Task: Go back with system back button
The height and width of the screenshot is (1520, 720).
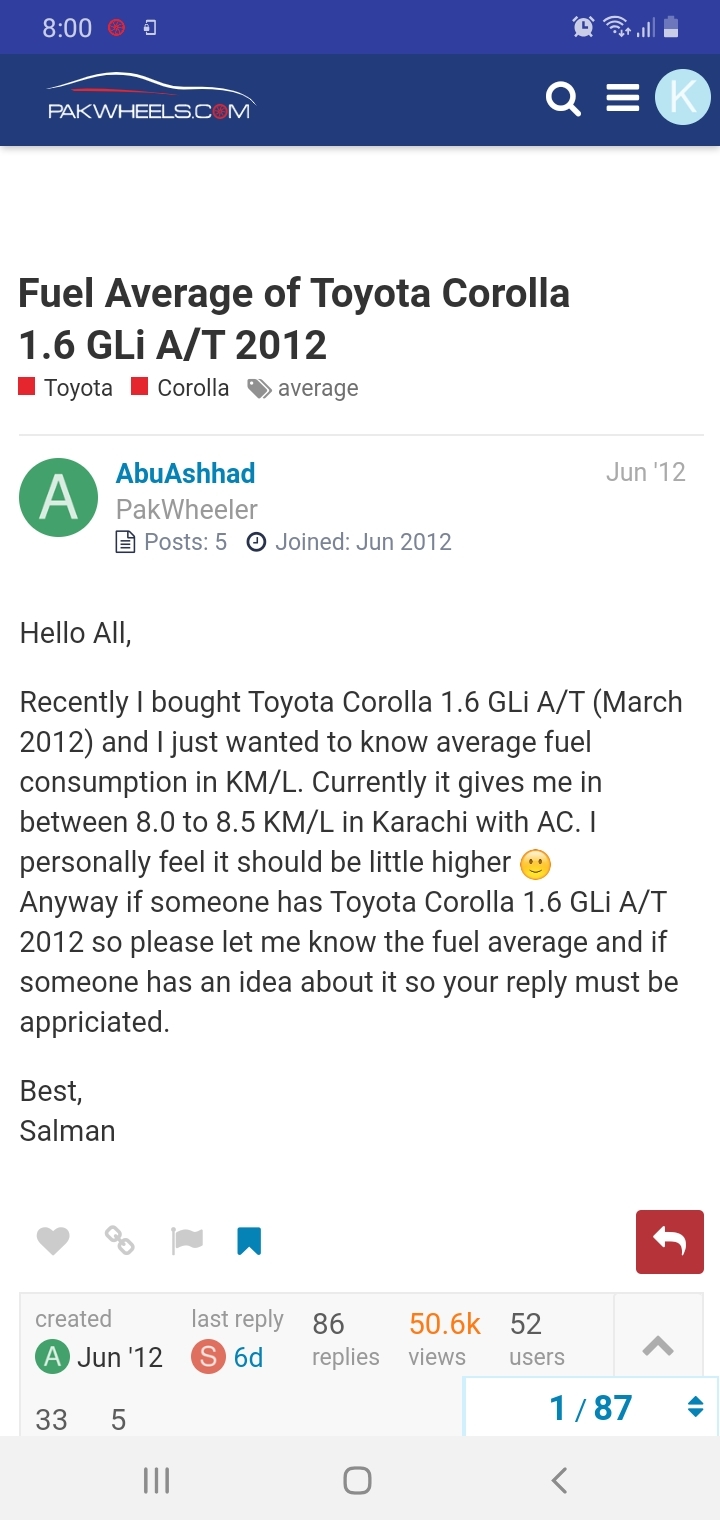Action: click(x=559, y=1480)
